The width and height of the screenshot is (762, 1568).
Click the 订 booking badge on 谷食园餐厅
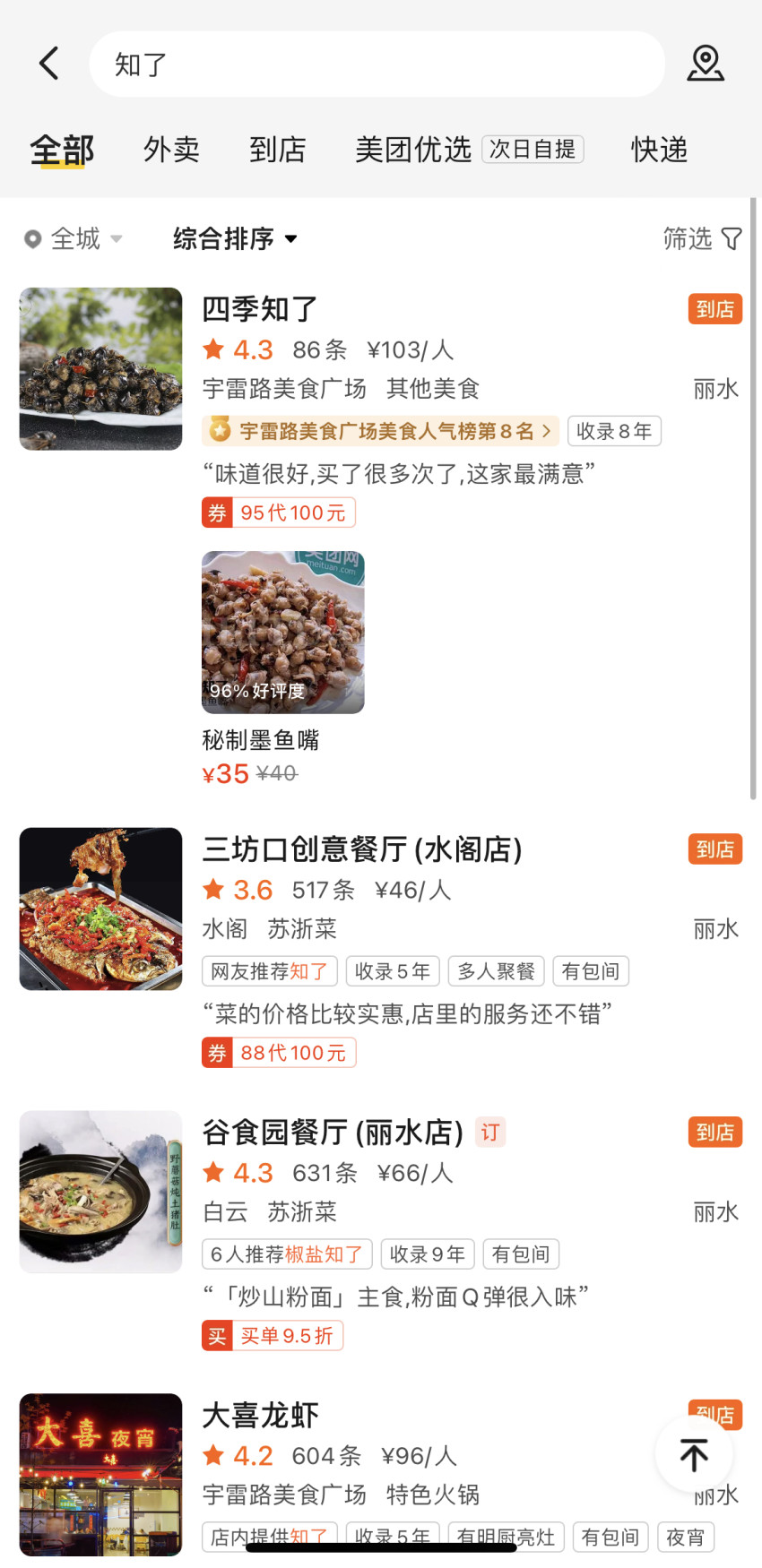tap(490, 1132)
